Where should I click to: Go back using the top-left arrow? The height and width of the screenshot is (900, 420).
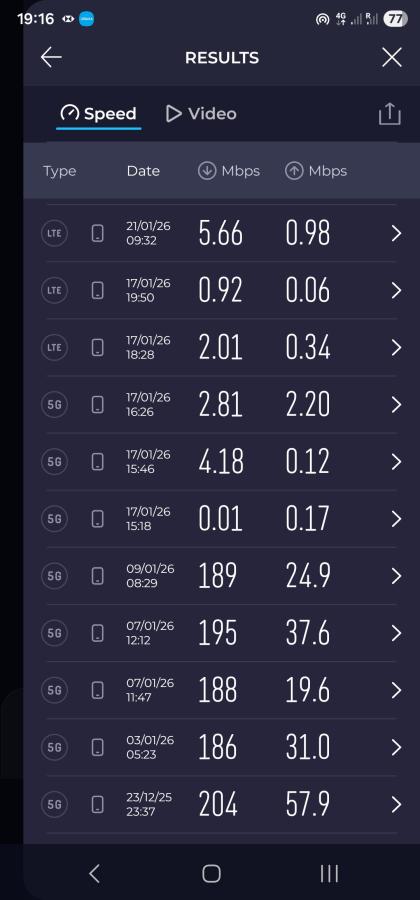coord(51,57)
